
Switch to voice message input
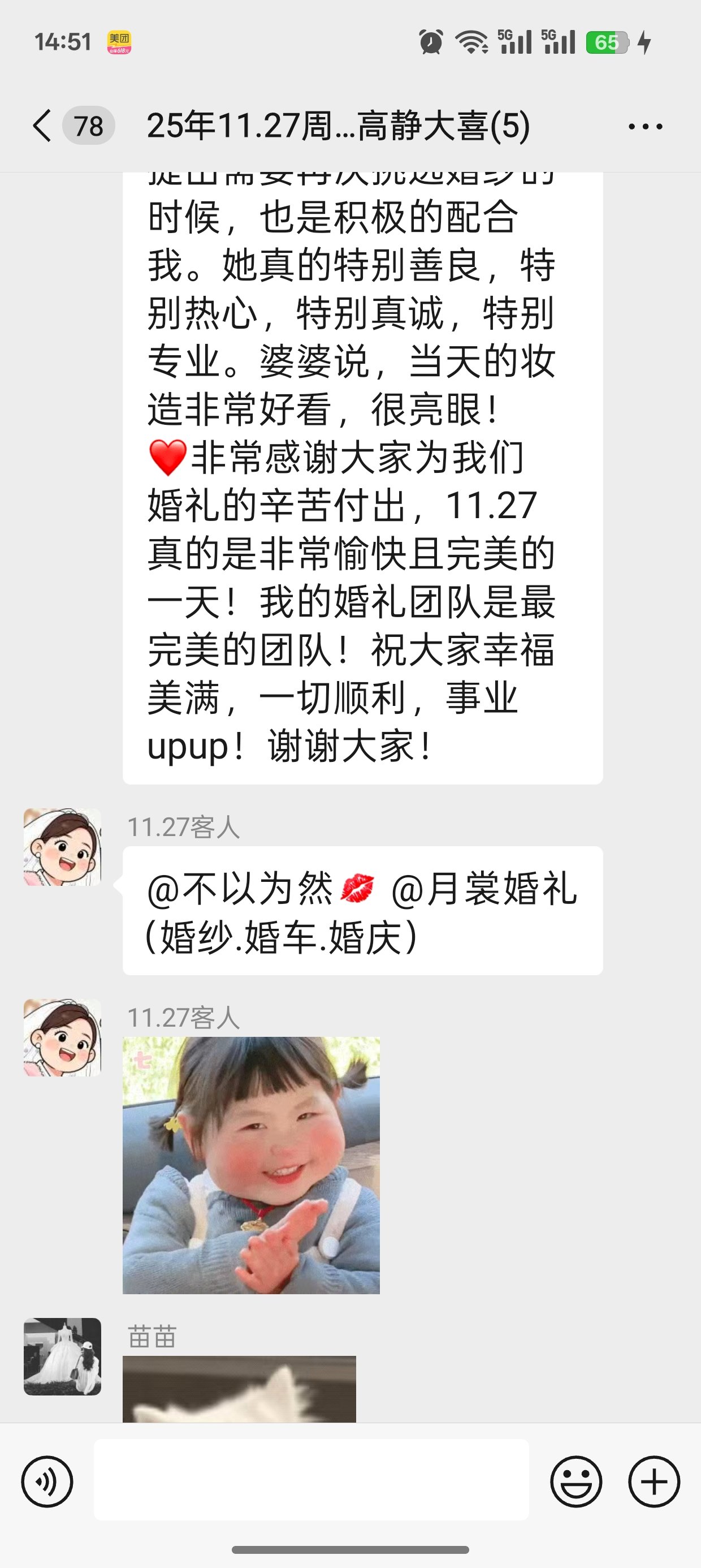tap(47, 1481)
